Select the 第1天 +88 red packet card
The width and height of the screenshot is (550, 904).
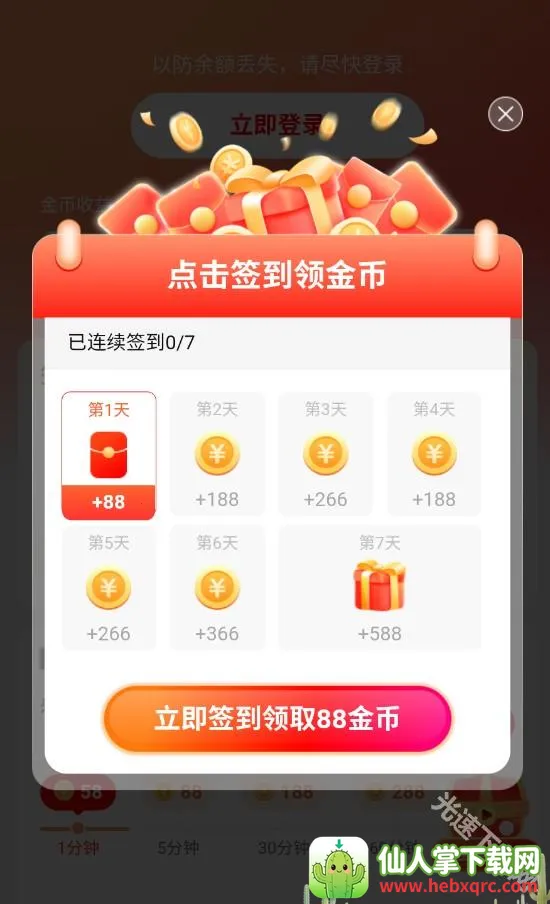[x=108, y=455]
